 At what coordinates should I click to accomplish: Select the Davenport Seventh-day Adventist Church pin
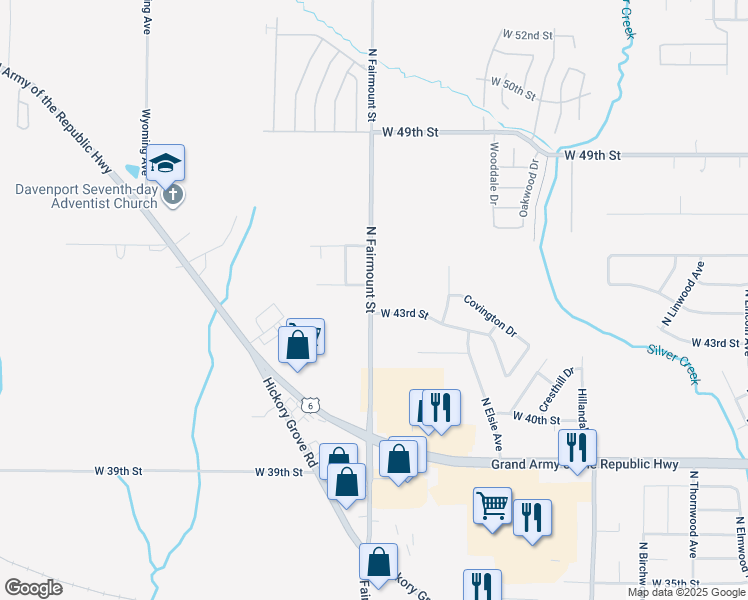[173, 194]
